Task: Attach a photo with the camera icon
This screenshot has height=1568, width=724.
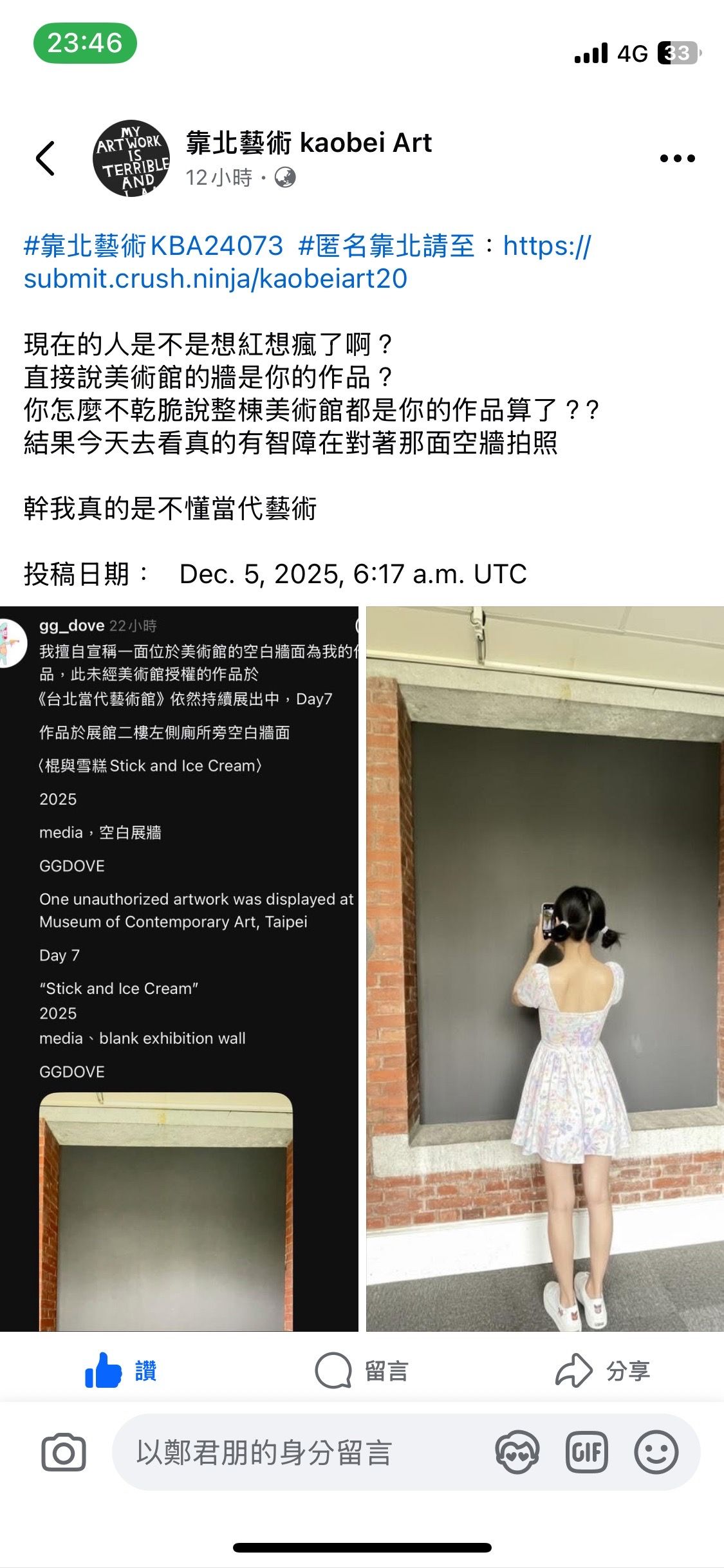Action: point(63,1453)
